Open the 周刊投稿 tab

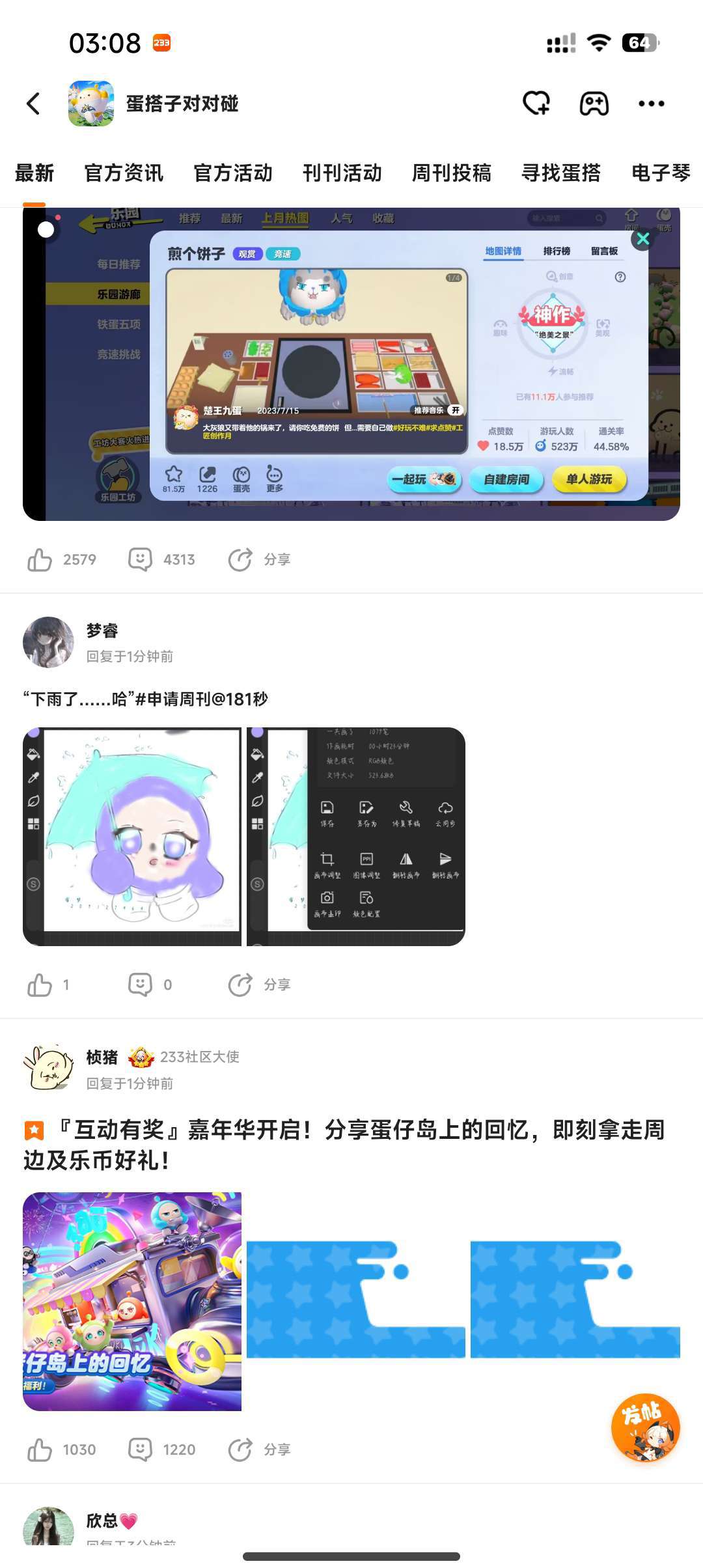click(452, 173)
